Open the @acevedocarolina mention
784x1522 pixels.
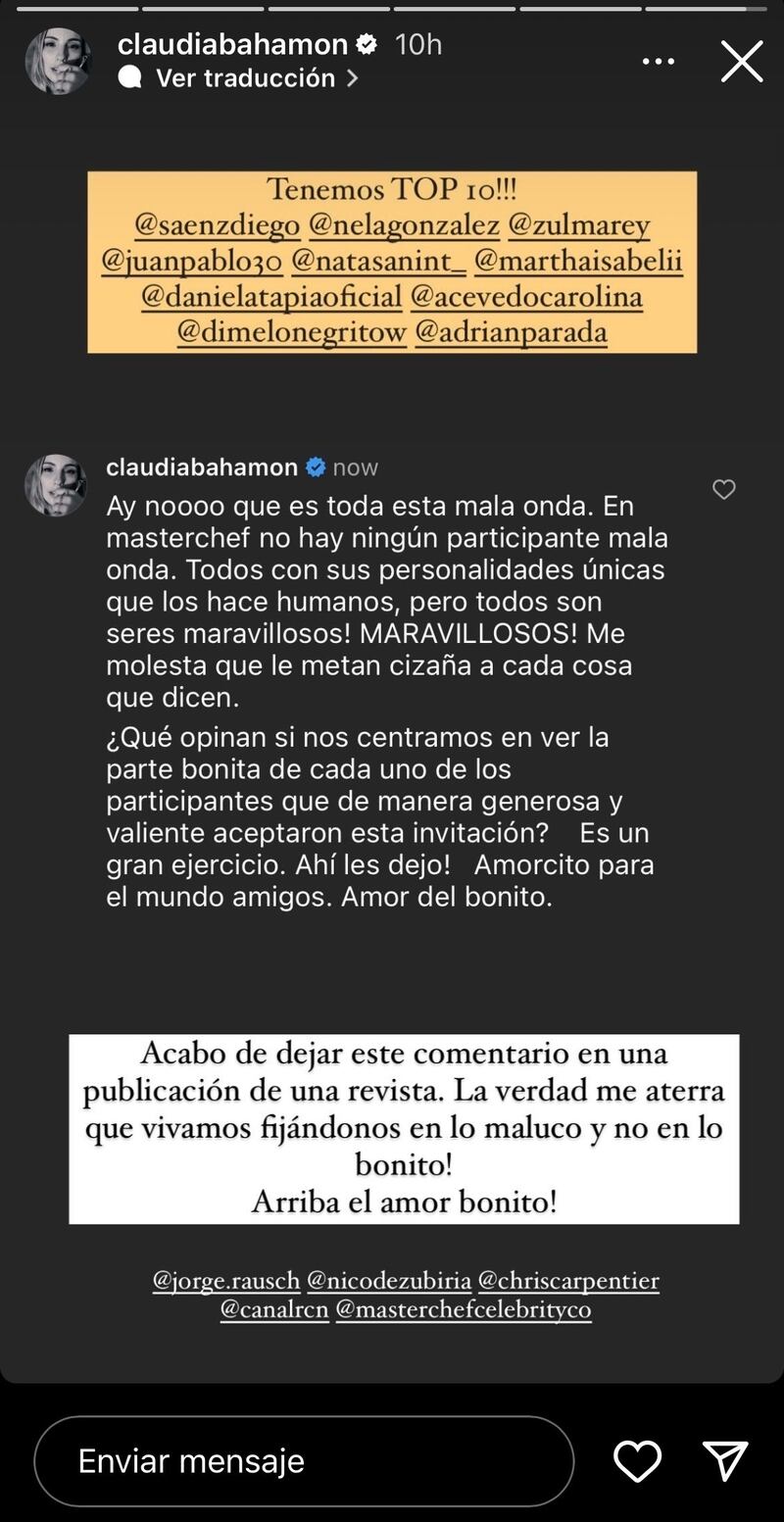click(526, 296)
